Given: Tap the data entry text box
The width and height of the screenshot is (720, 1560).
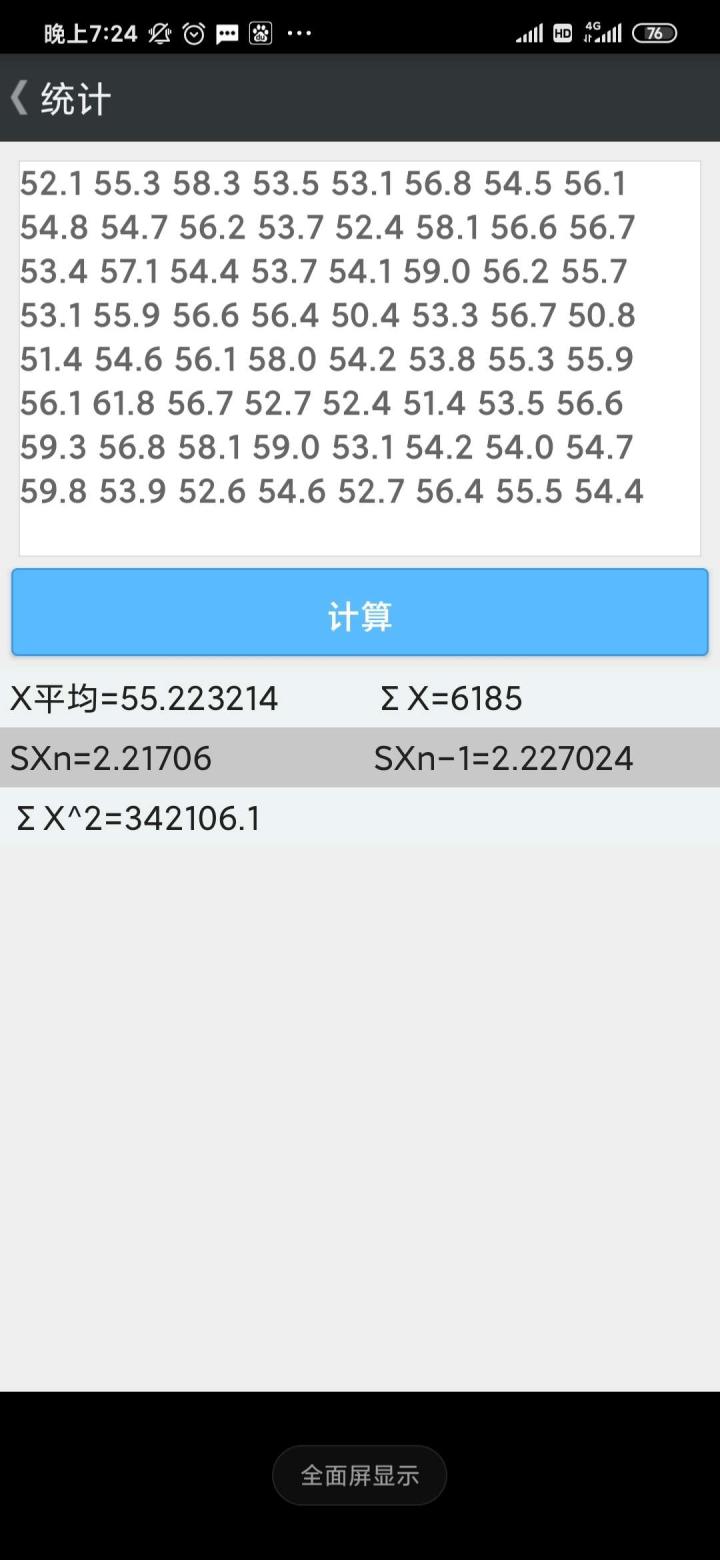Looking at the screenshot, I should [360, 358].
